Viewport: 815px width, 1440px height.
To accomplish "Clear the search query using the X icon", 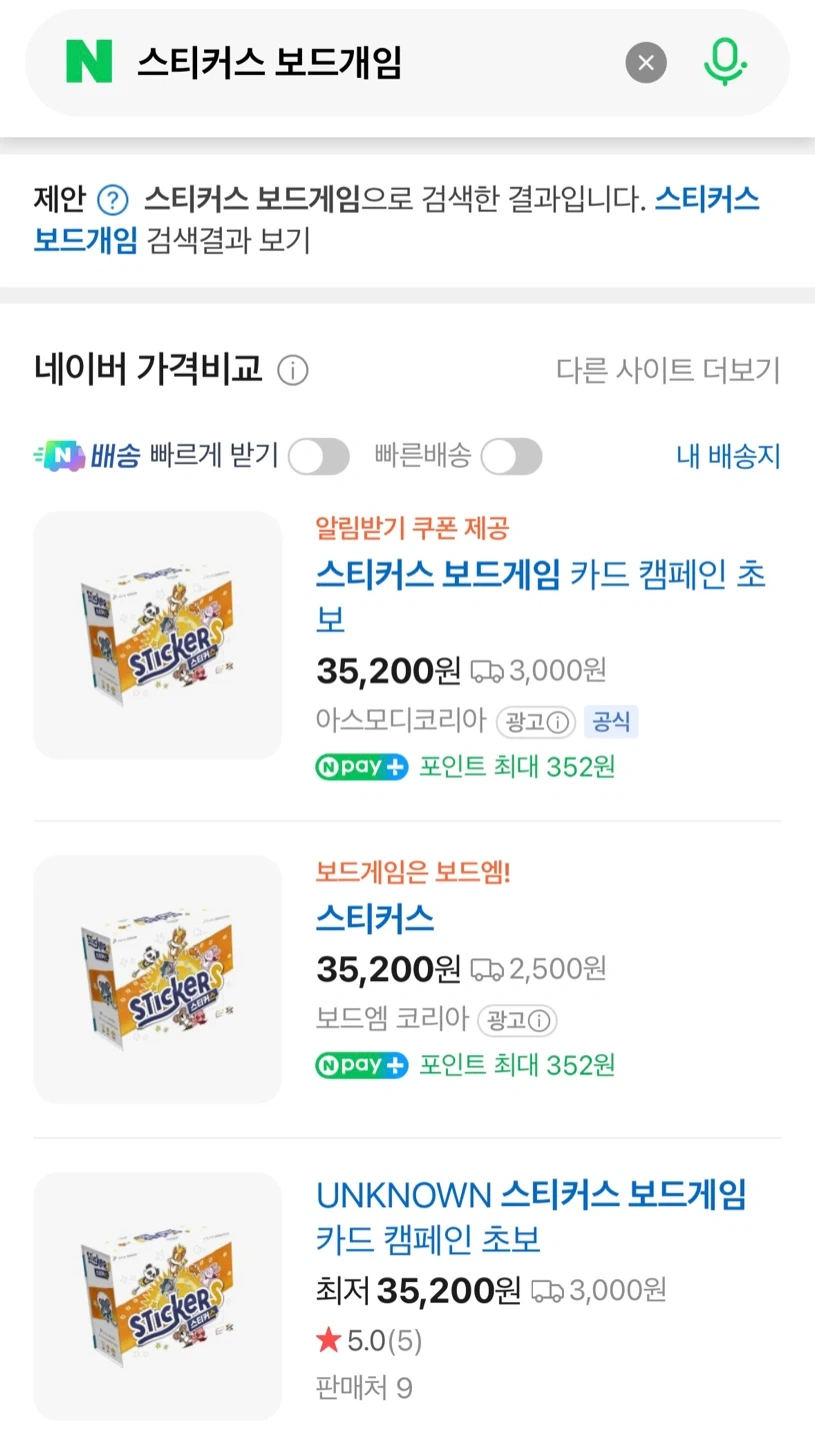I will coord(646,62).
